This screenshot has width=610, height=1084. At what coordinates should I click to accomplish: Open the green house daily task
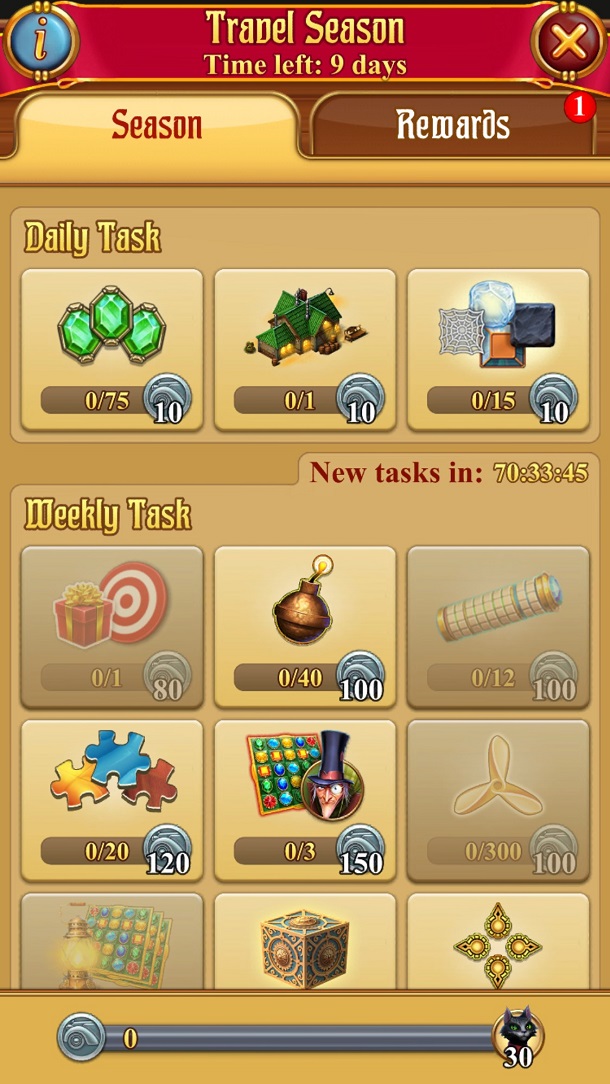point(304,349)
